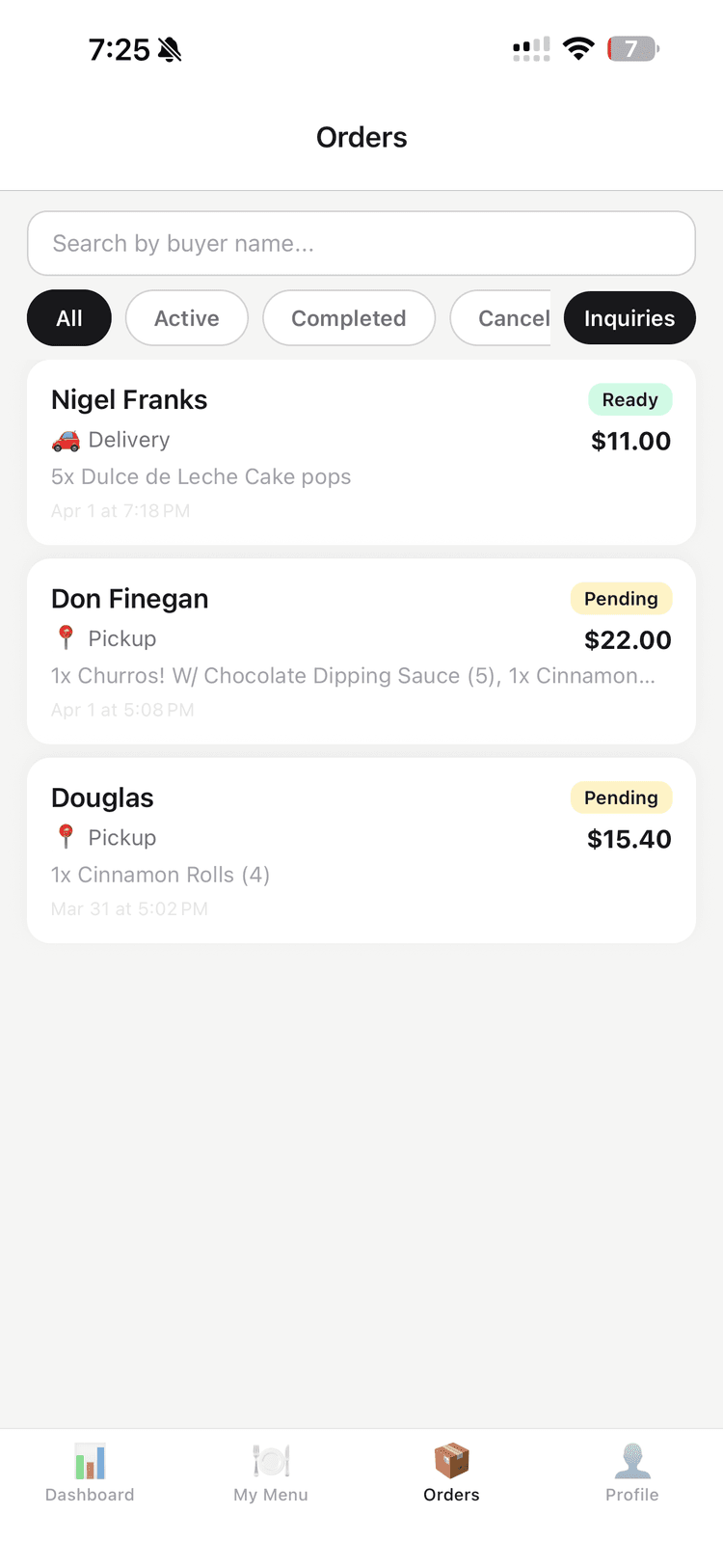Select the All orders filter
Viewport: 723px width, 1568px height.
(68, 317)
